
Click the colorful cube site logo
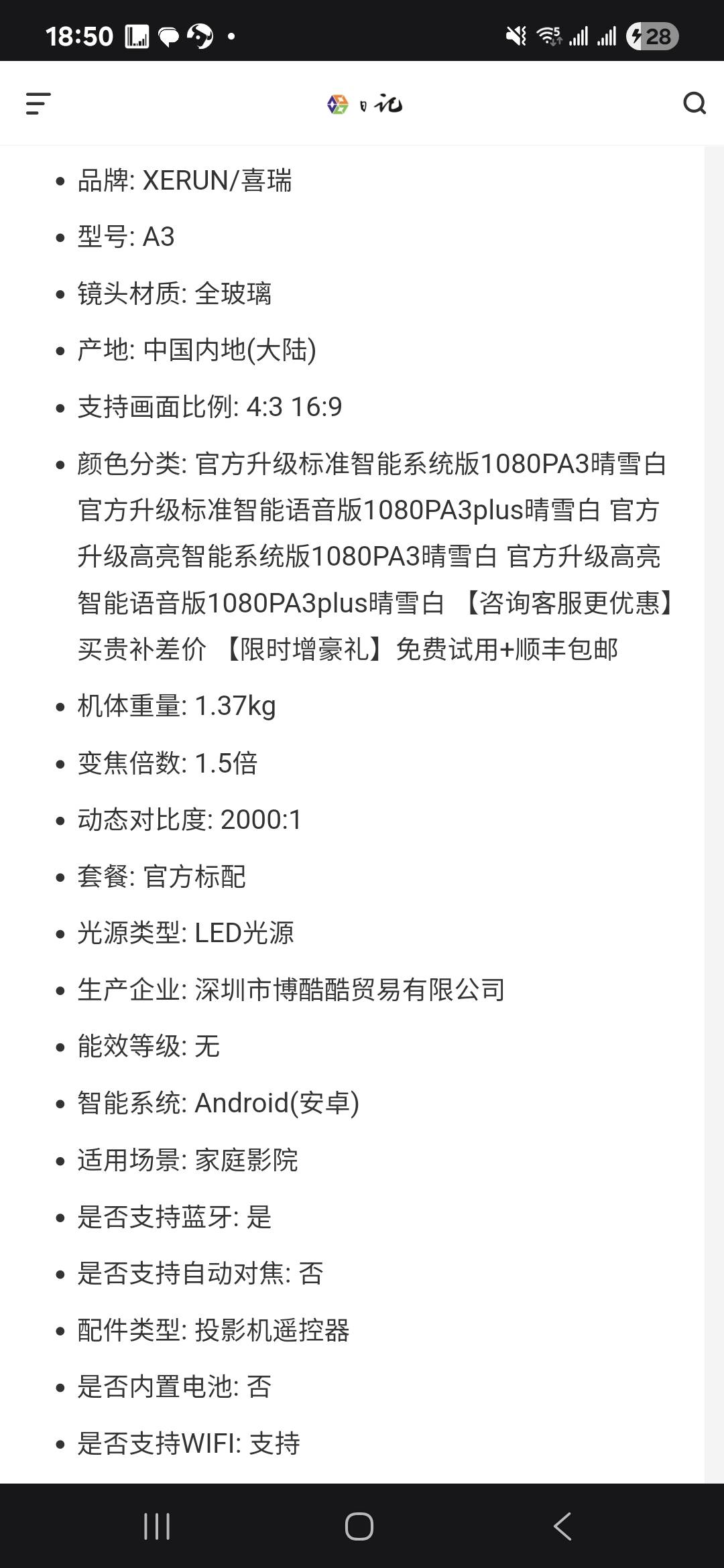click(339, 104)
